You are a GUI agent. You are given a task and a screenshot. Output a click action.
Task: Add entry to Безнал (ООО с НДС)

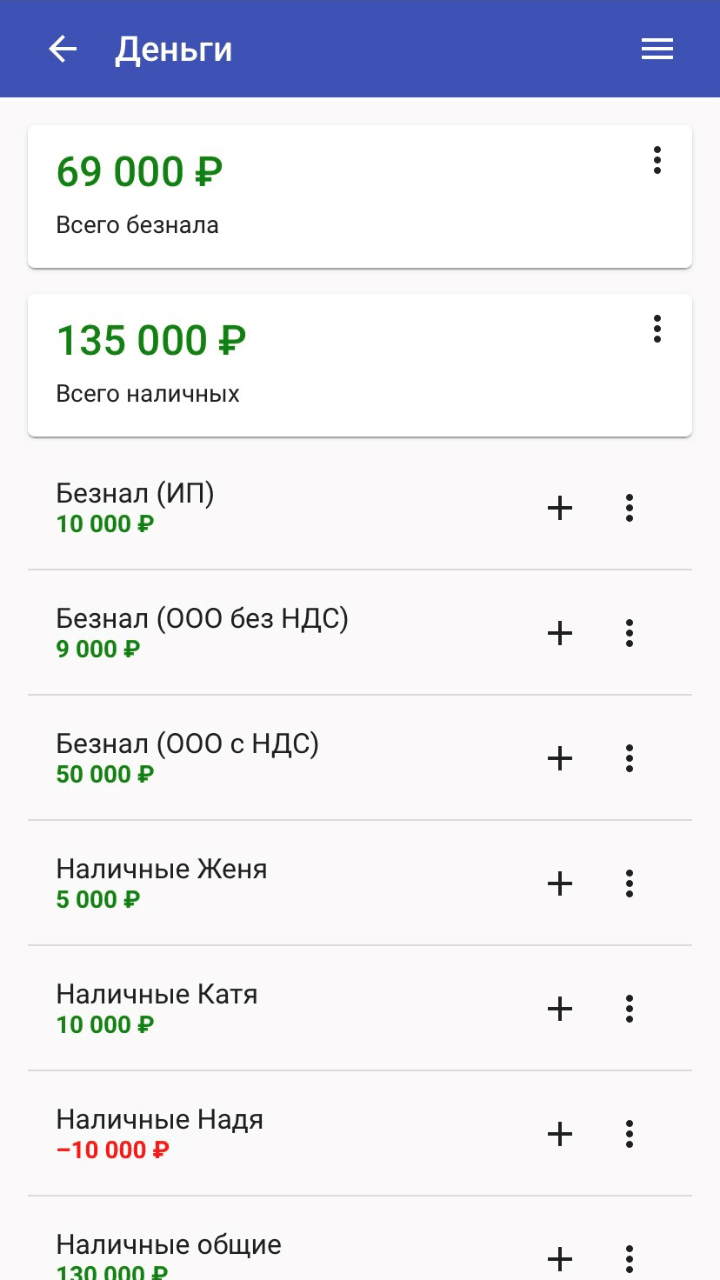tap(560, 758)
